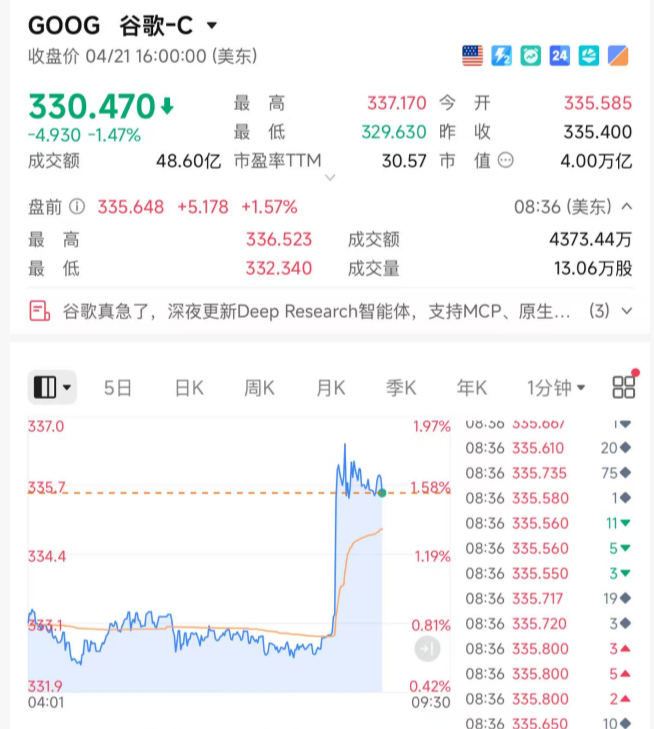
Task: Open the chart settings grid icon
Action: coord(624,387)
